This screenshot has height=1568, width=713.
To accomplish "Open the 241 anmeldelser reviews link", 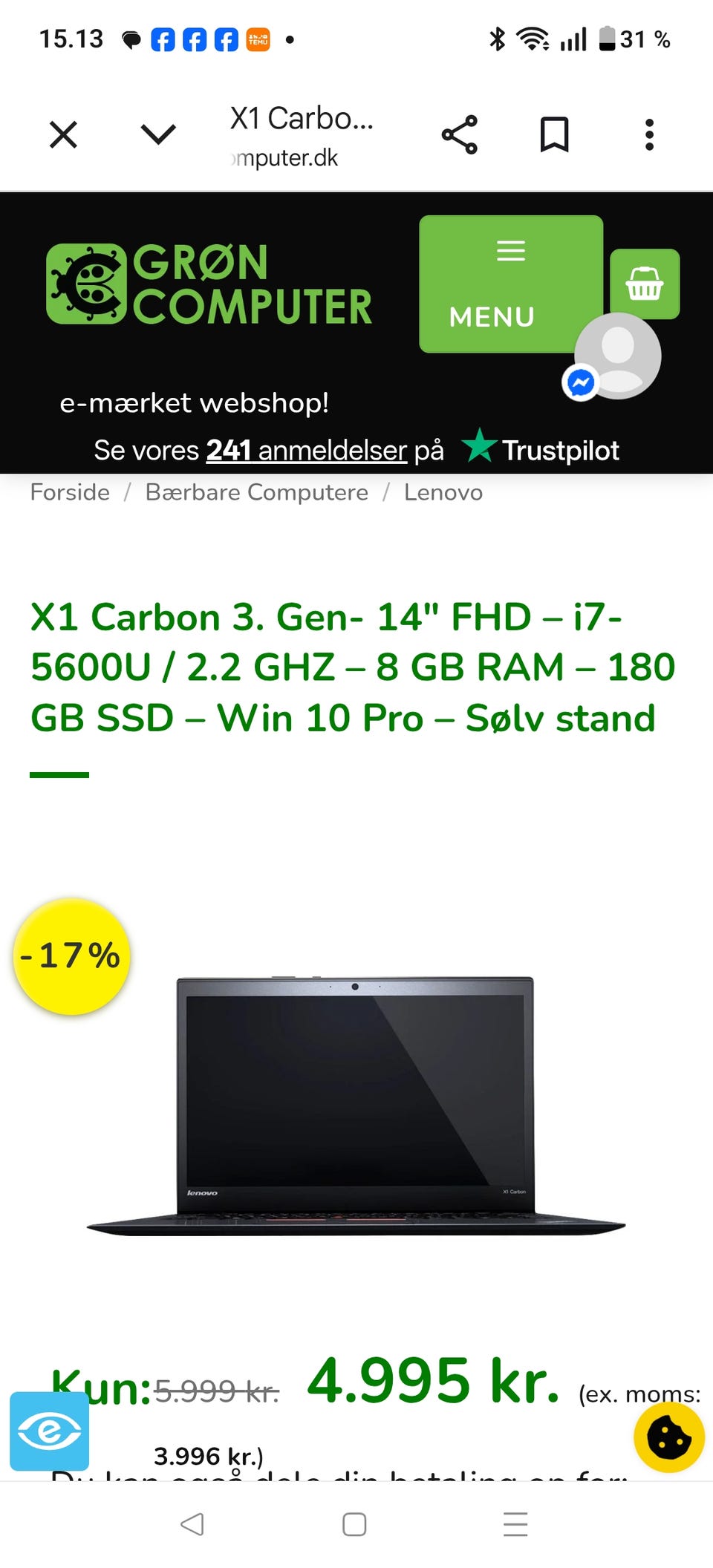I will pyautogui.click(x=304, y=450).
